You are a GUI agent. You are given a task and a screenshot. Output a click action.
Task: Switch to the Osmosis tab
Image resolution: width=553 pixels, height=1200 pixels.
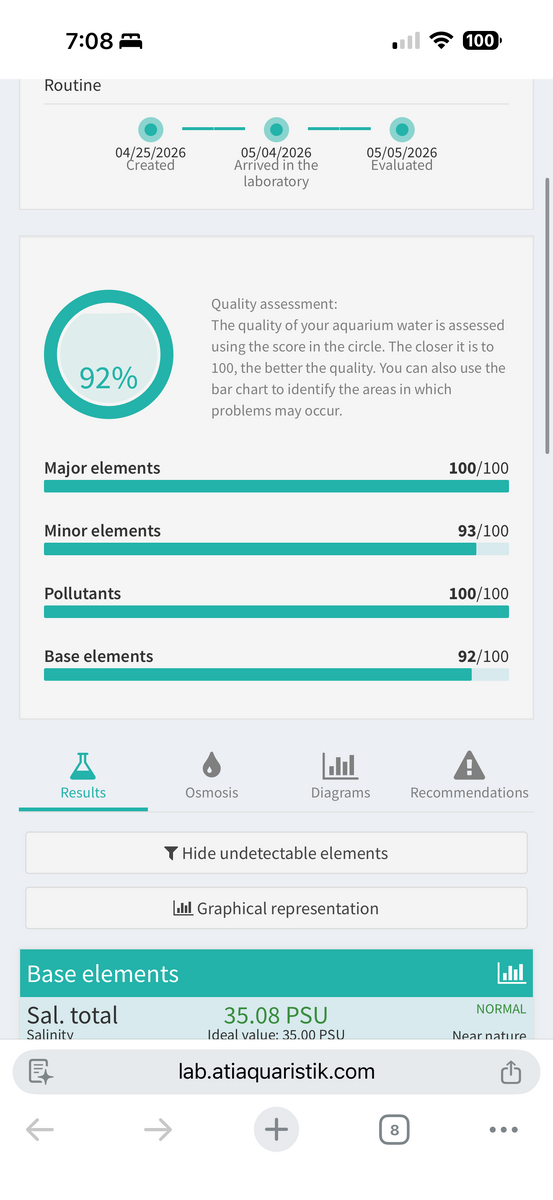tap(212, 777)
